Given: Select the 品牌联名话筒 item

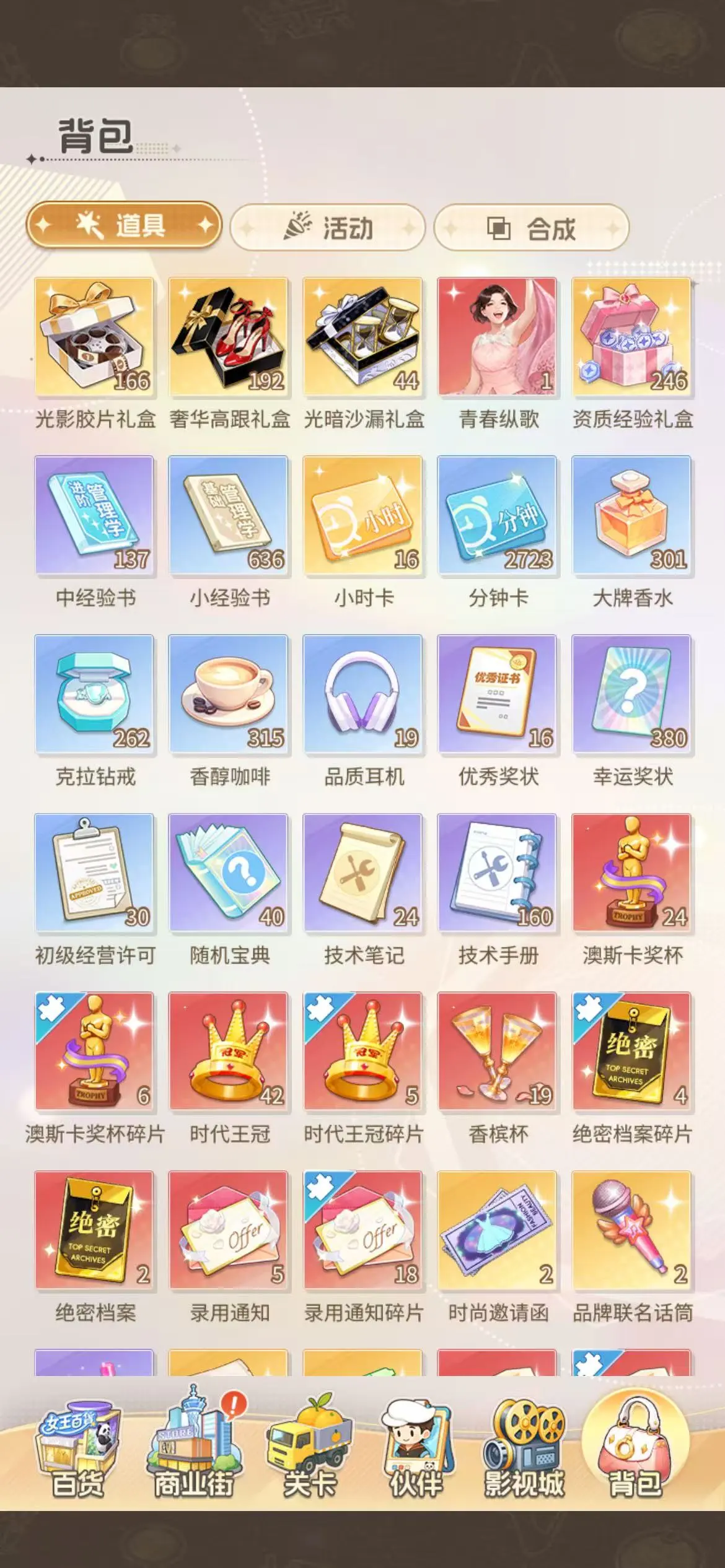Looking at the screenshot, I should [x=631, y=1230].
